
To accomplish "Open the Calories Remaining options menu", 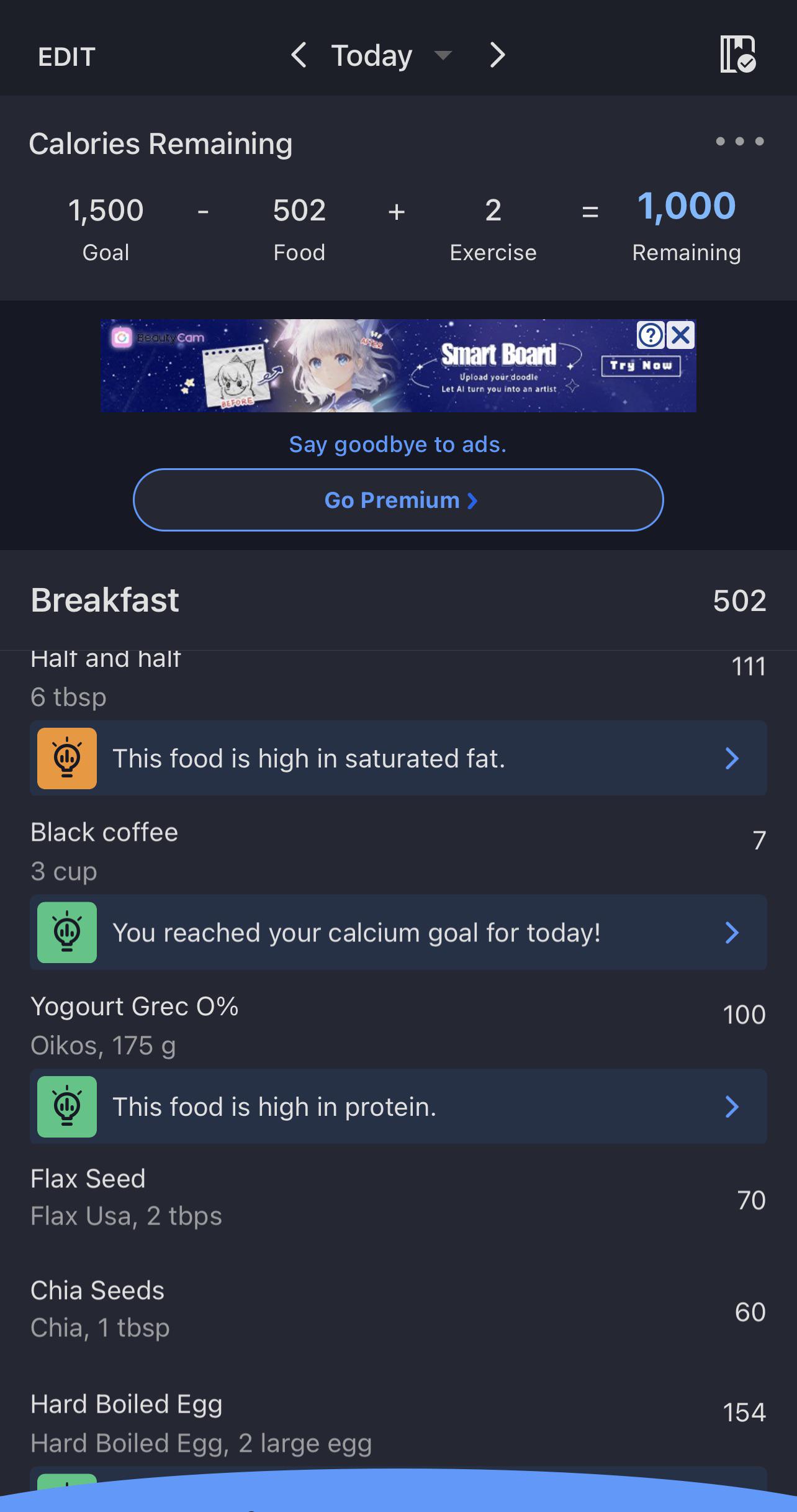I will coord(739,142).
